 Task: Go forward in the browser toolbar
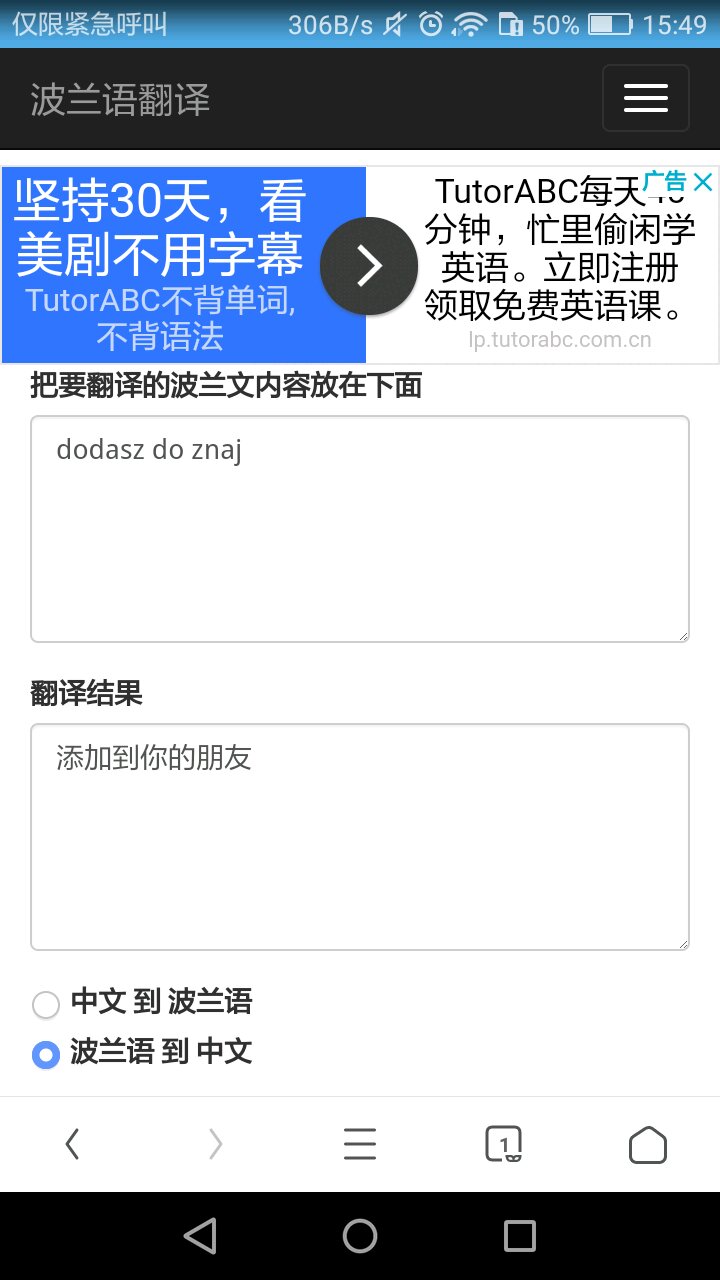coord(216,1144)
